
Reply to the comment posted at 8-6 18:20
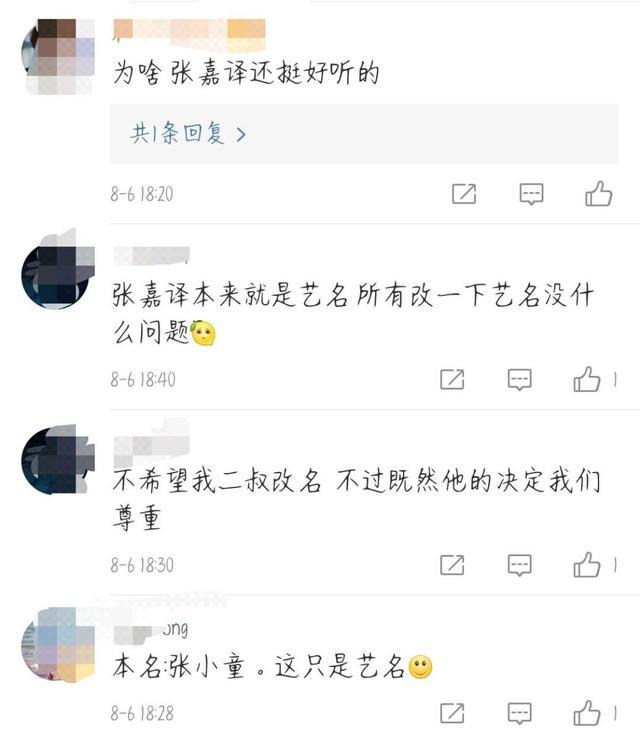tap(531, 194)
